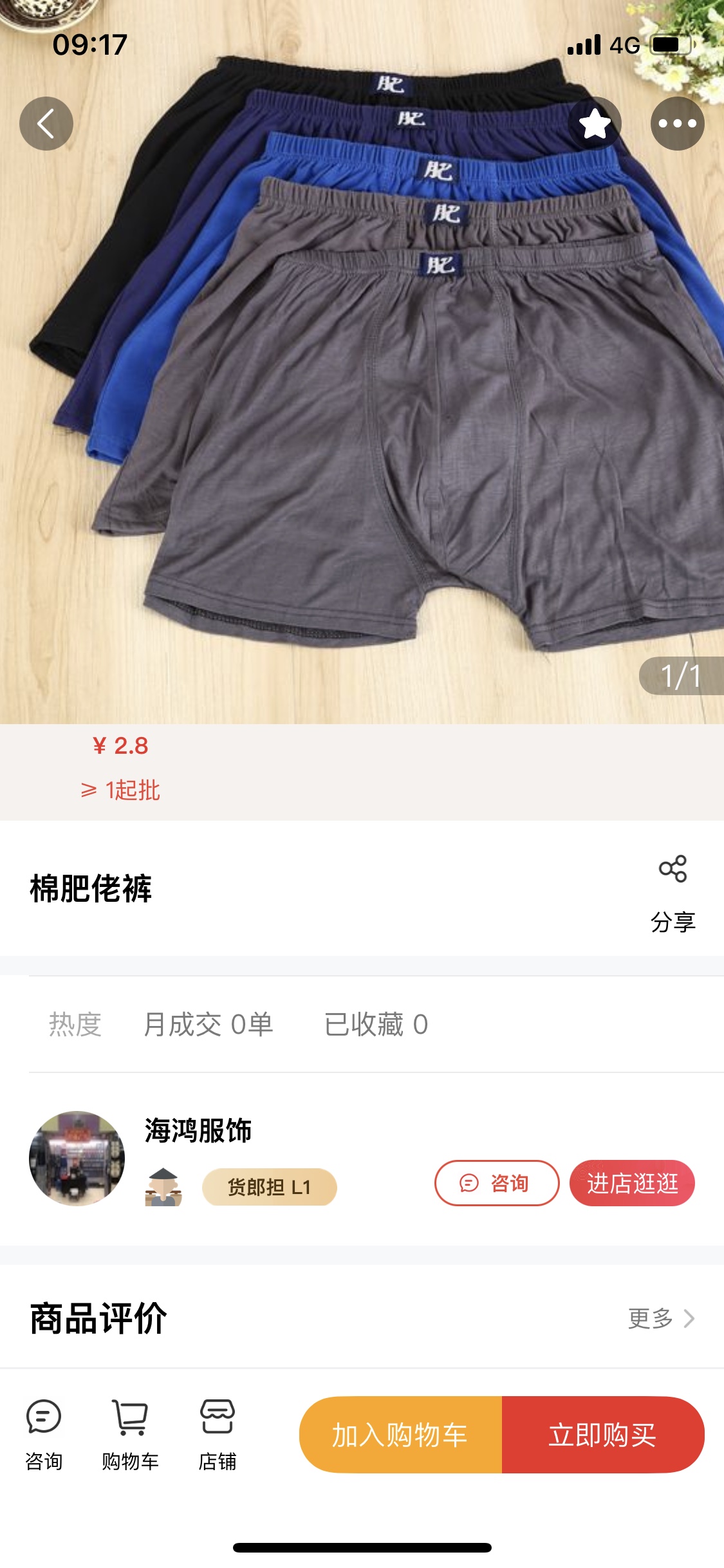The image size is (724, 1568).
Task: Open 咨询 chat in the bottom bar
Action: tap(44, 1434)
